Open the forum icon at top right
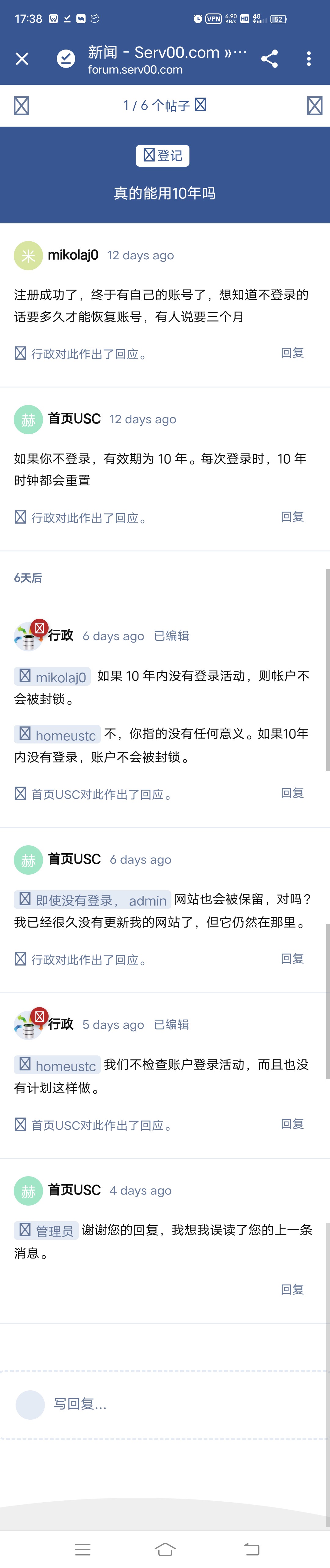330x1568 pixels. [314, 106]
